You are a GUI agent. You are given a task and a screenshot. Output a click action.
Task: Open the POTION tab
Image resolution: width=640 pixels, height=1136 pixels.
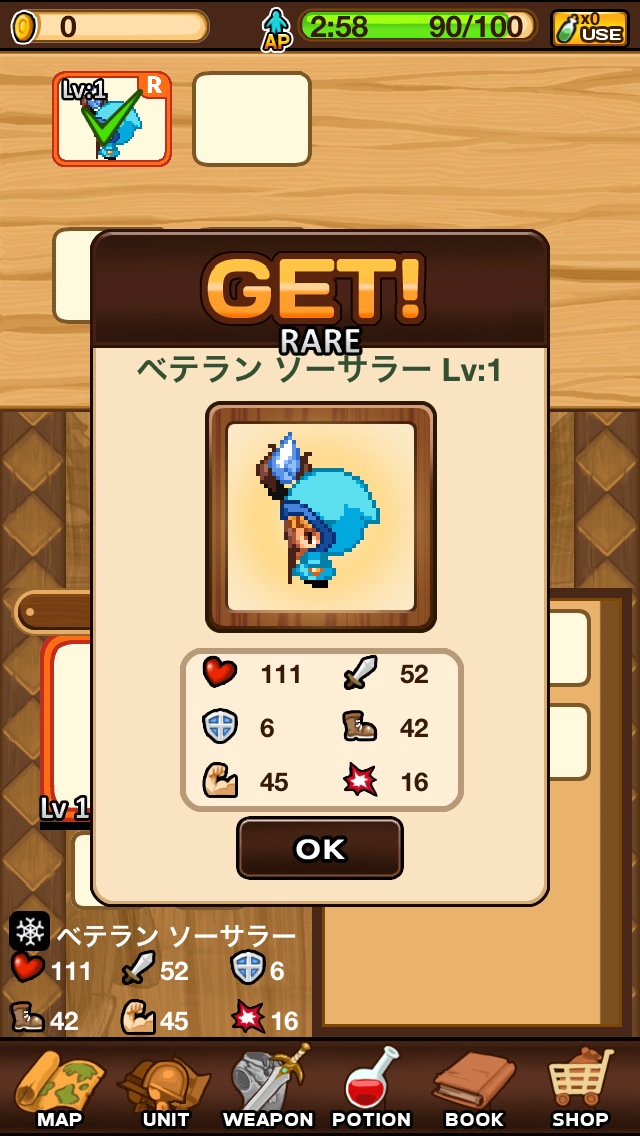(x=371, y=1088)
